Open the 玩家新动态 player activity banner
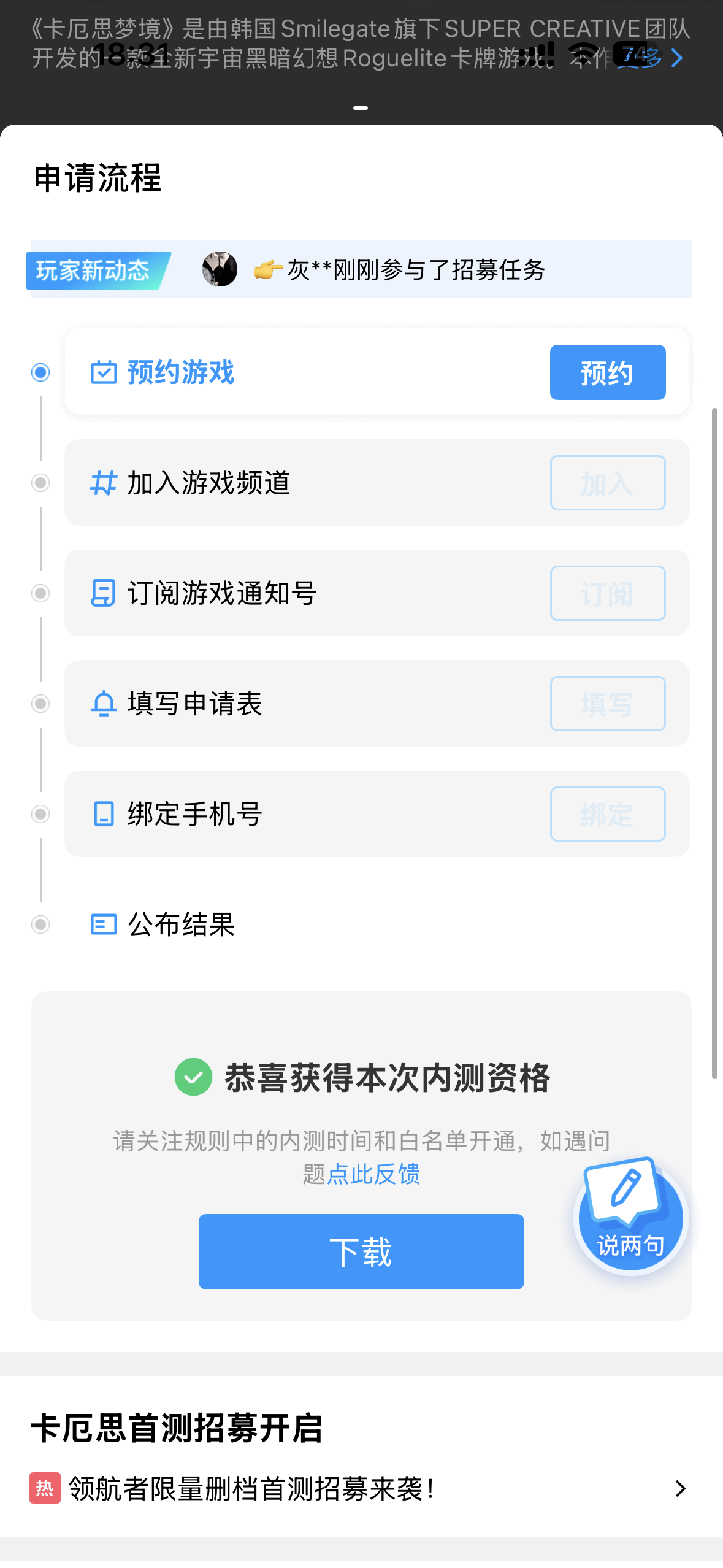This screenshot has width=723, height=1568. [x=361, y=270]
